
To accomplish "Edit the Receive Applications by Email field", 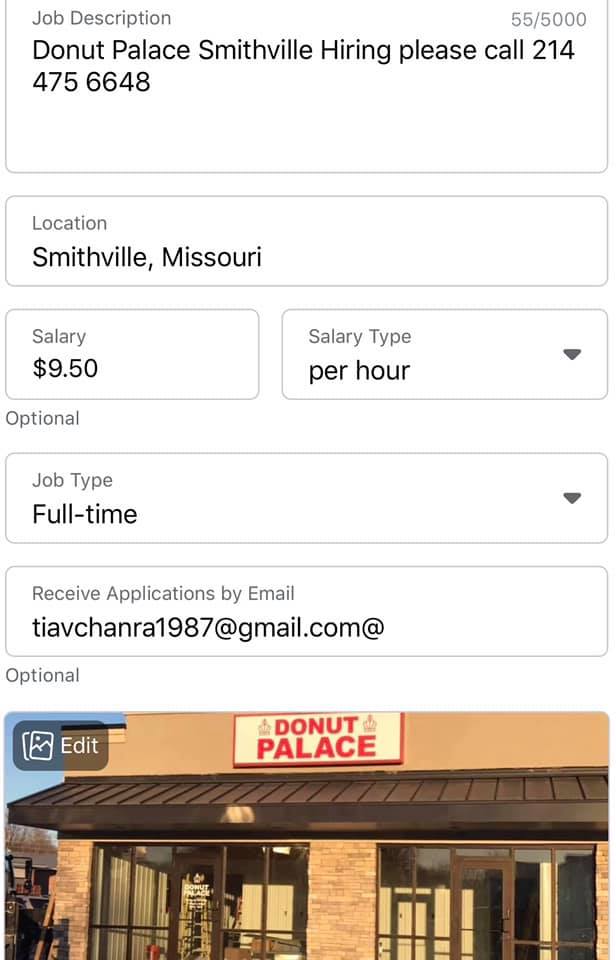I will tap(306, 612).
